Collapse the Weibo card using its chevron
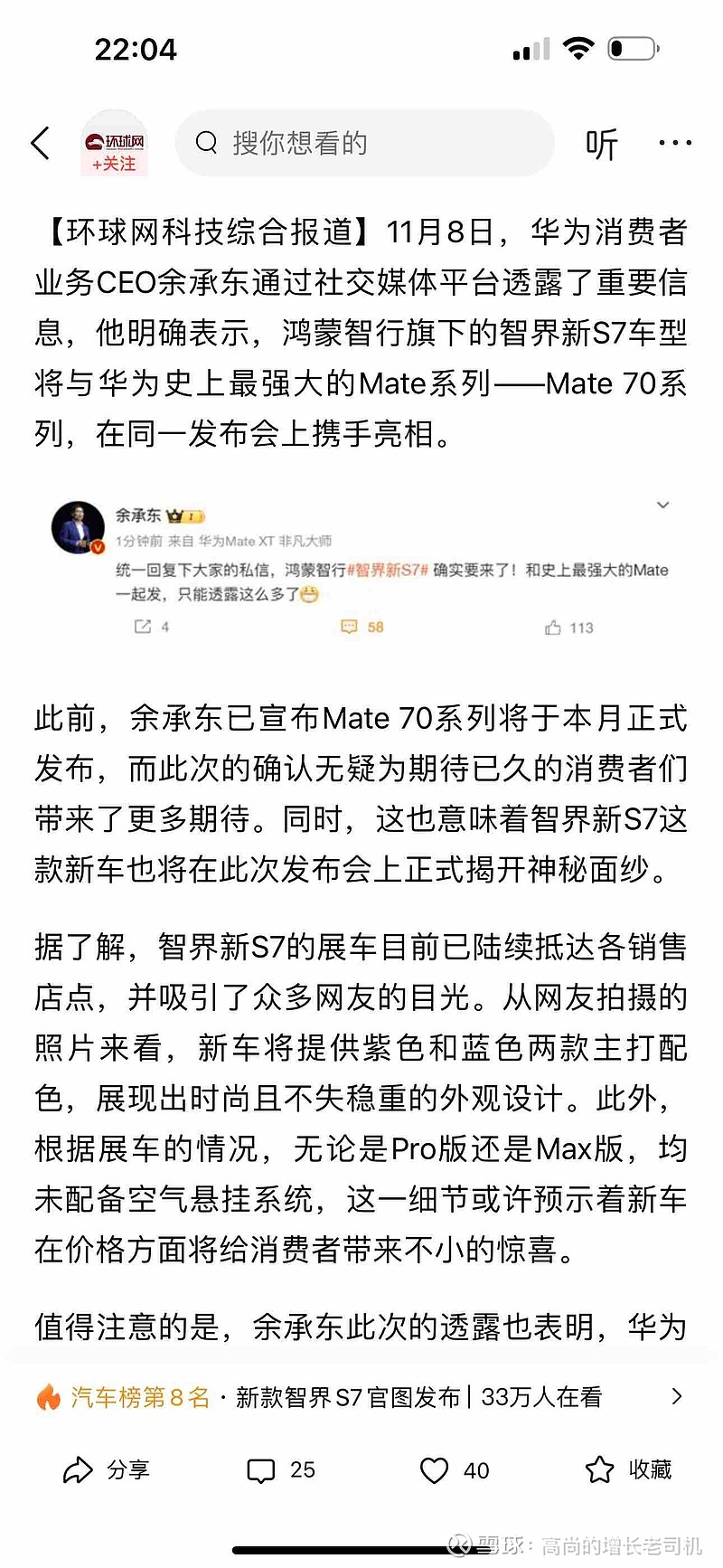This screenshot has height=1568, width=723. pos(662,505)
